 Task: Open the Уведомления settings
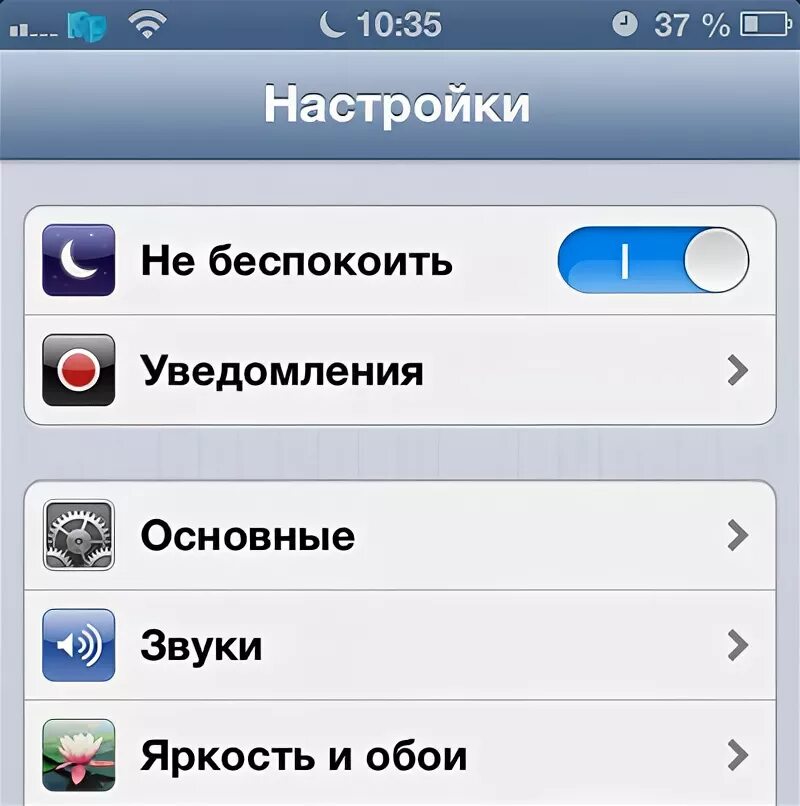[x=400, y=370]
